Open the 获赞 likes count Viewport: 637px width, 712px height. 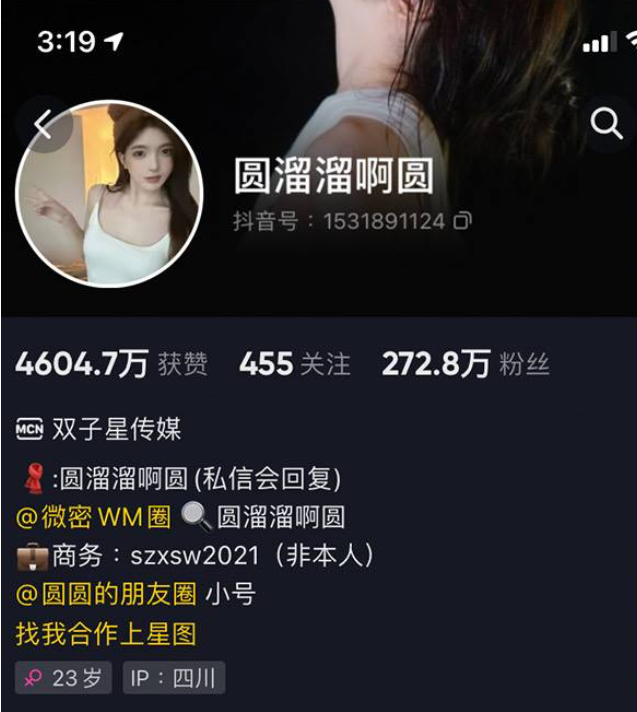click(110, 365)
